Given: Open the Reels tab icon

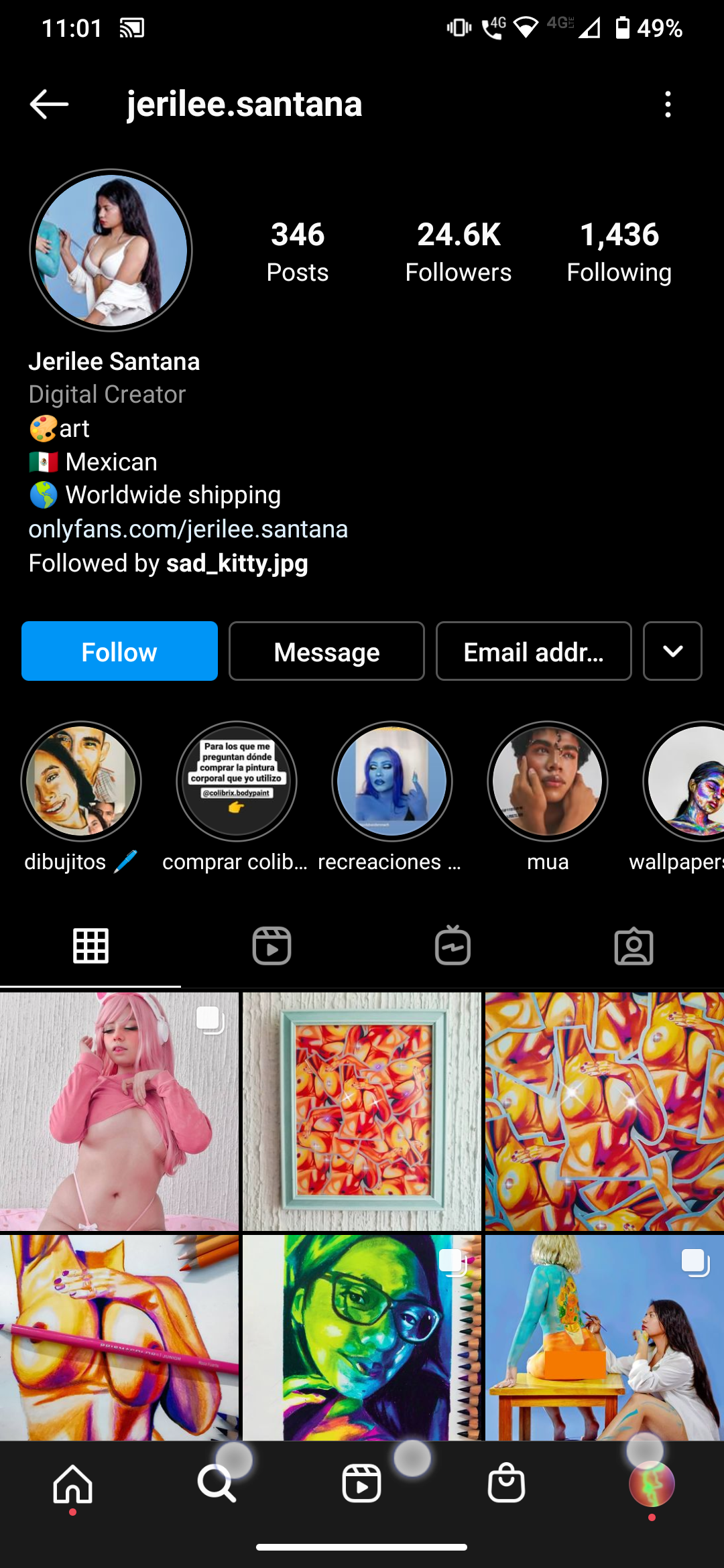Looking at the screenshot, I should (271, 945).
